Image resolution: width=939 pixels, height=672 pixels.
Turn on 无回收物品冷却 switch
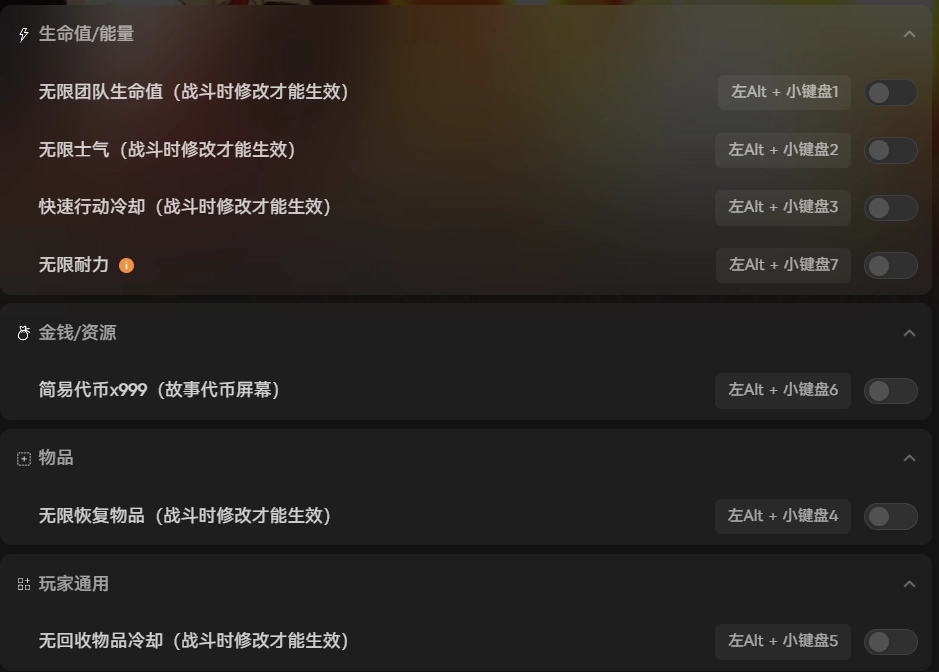[x=890, y=641]
